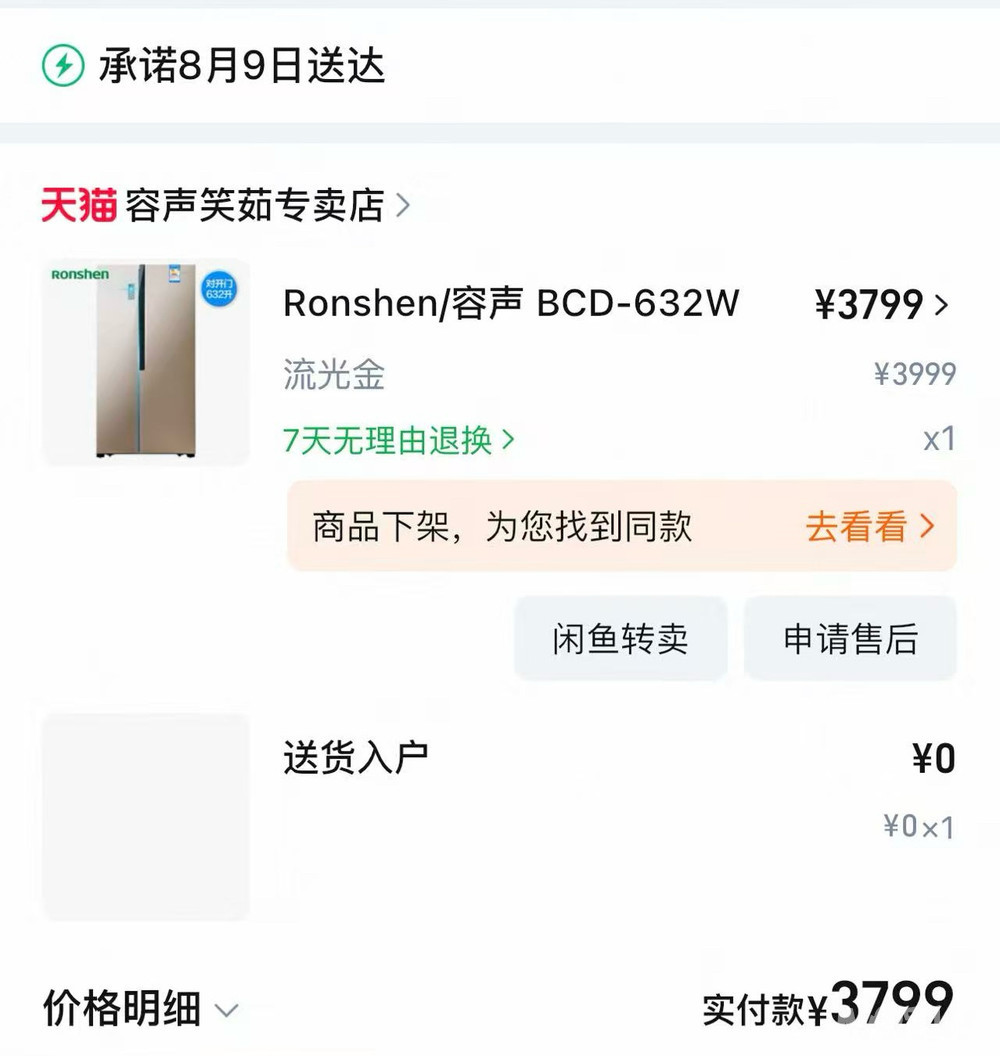The height and width of the screenshot is (1056, 1000).
Task: Open the 7天无理由退换 return policy
Action: click(x=398, y=440)
